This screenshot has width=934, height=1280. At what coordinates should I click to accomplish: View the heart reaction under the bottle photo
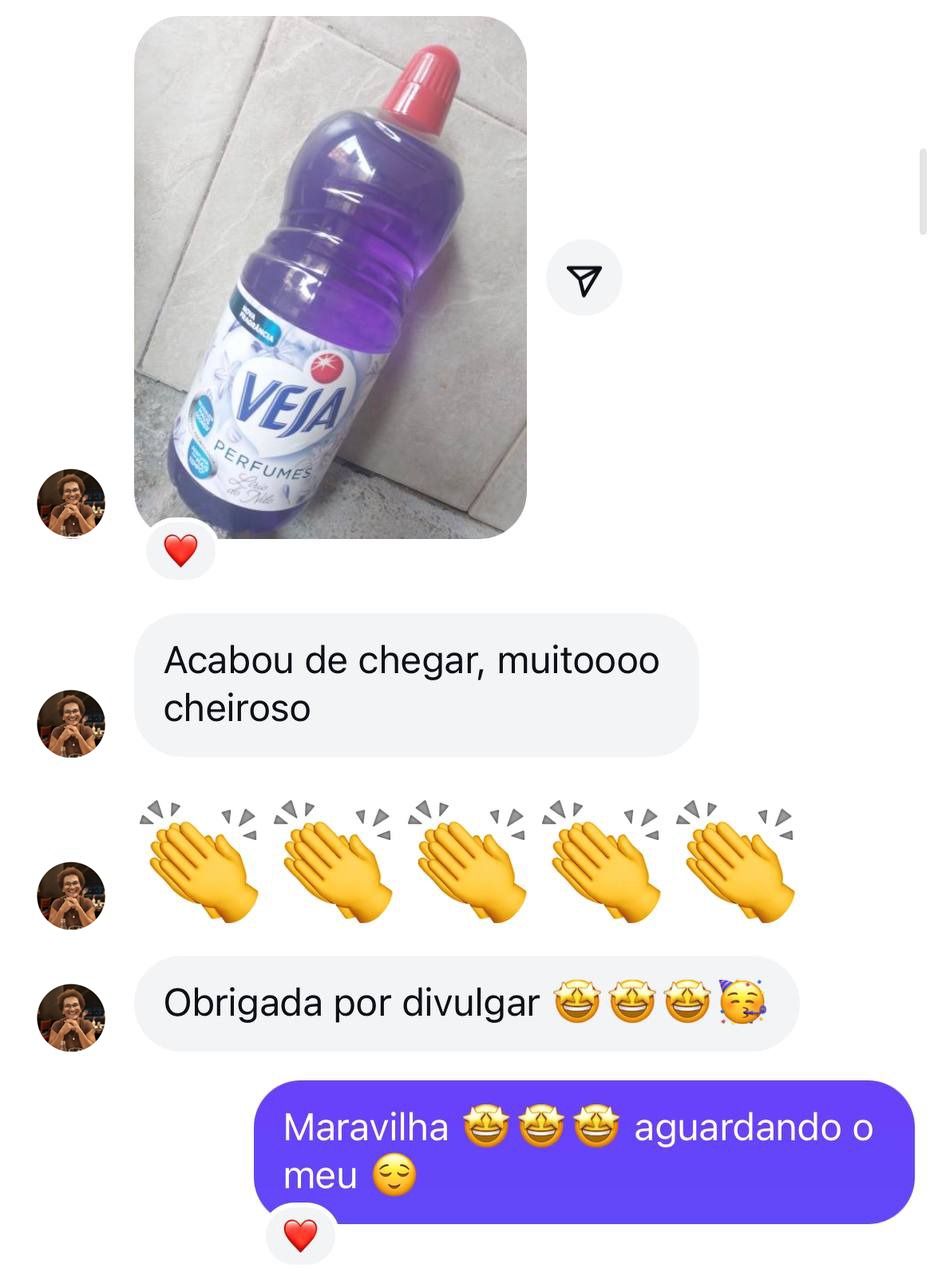pos(181,550)
